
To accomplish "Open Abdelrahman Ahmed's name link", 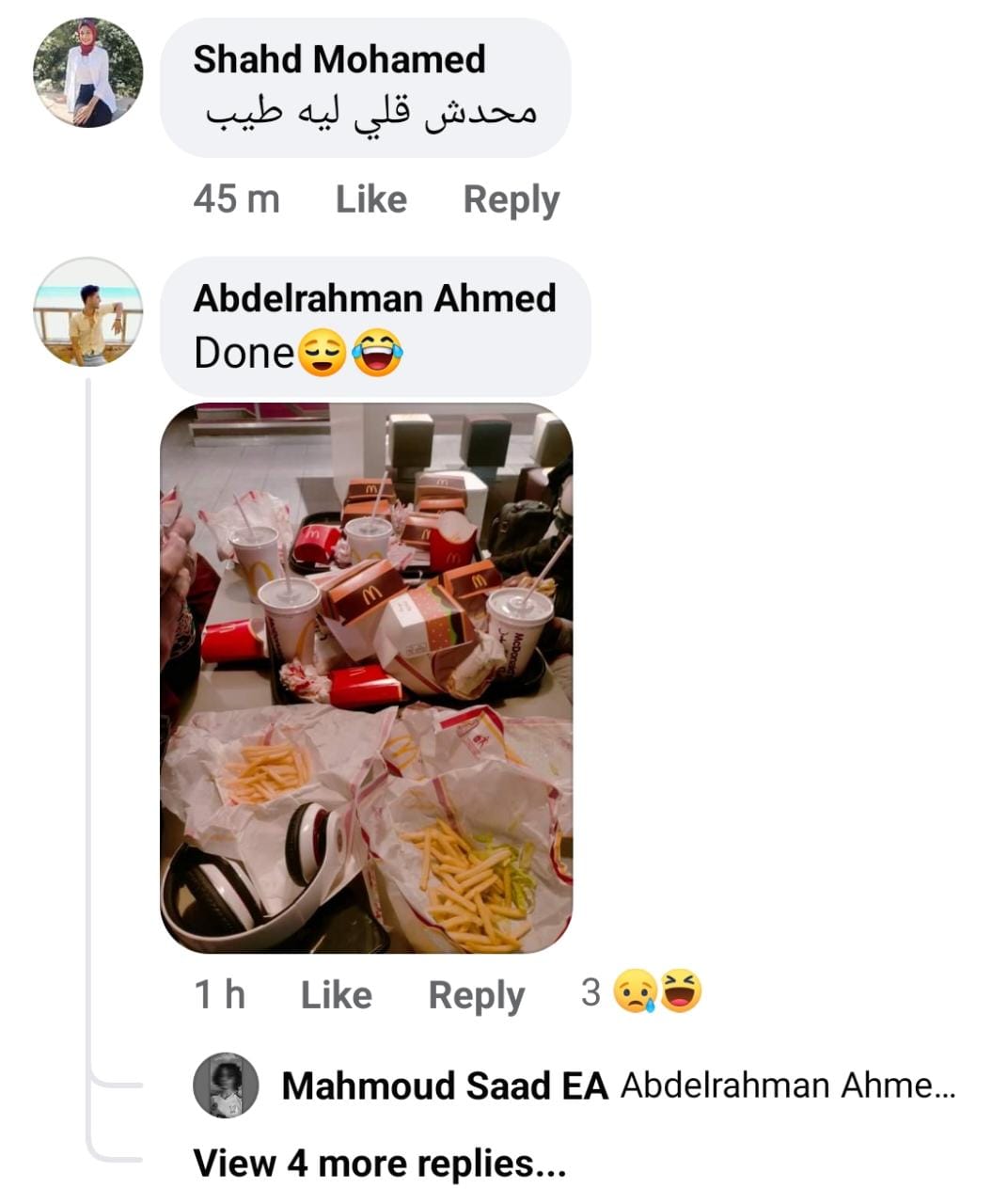I will pyautogui.click(x=374, y=298).
